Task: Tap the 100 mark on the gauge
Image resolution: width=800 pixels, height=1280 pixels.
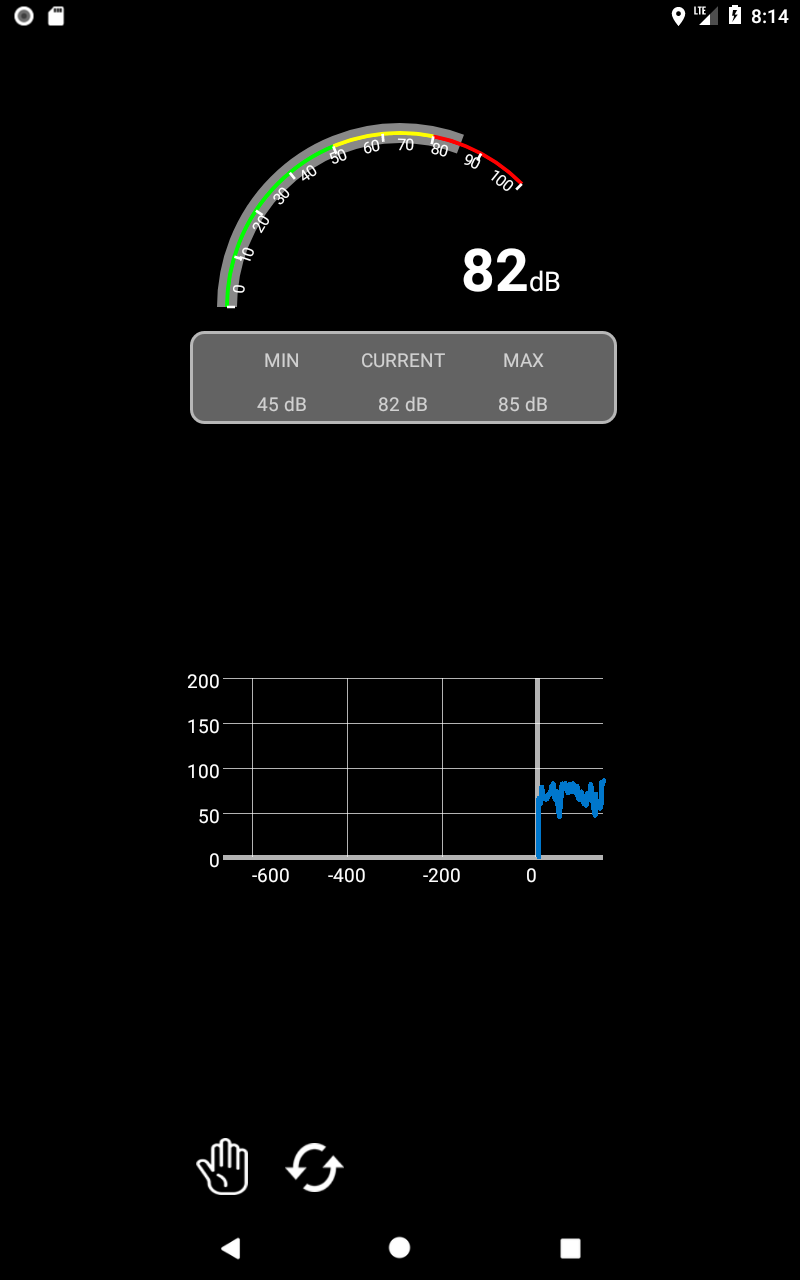Action: [x=503, y=178]
